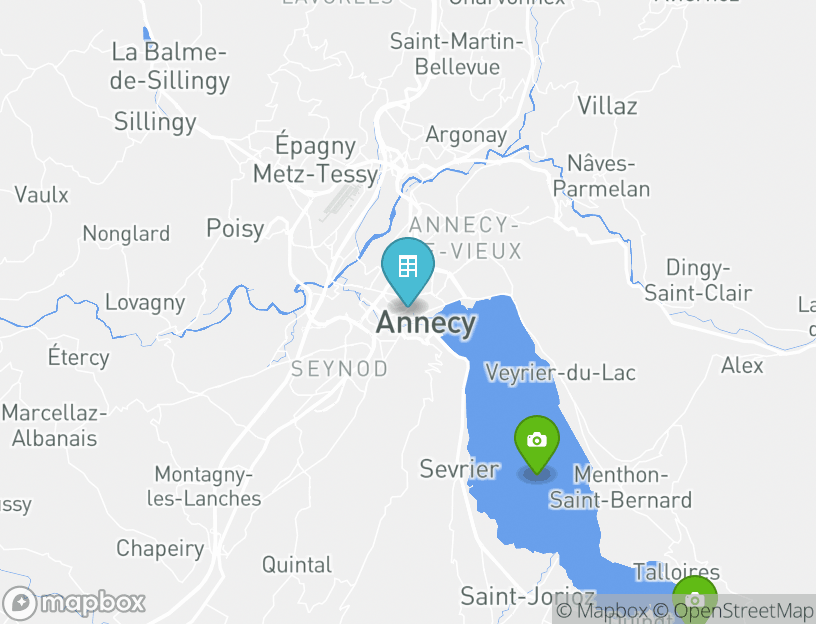Screen dimensions: 816x624
Task: Open the © Mapbox attribution link
Action: coord(602,610)
